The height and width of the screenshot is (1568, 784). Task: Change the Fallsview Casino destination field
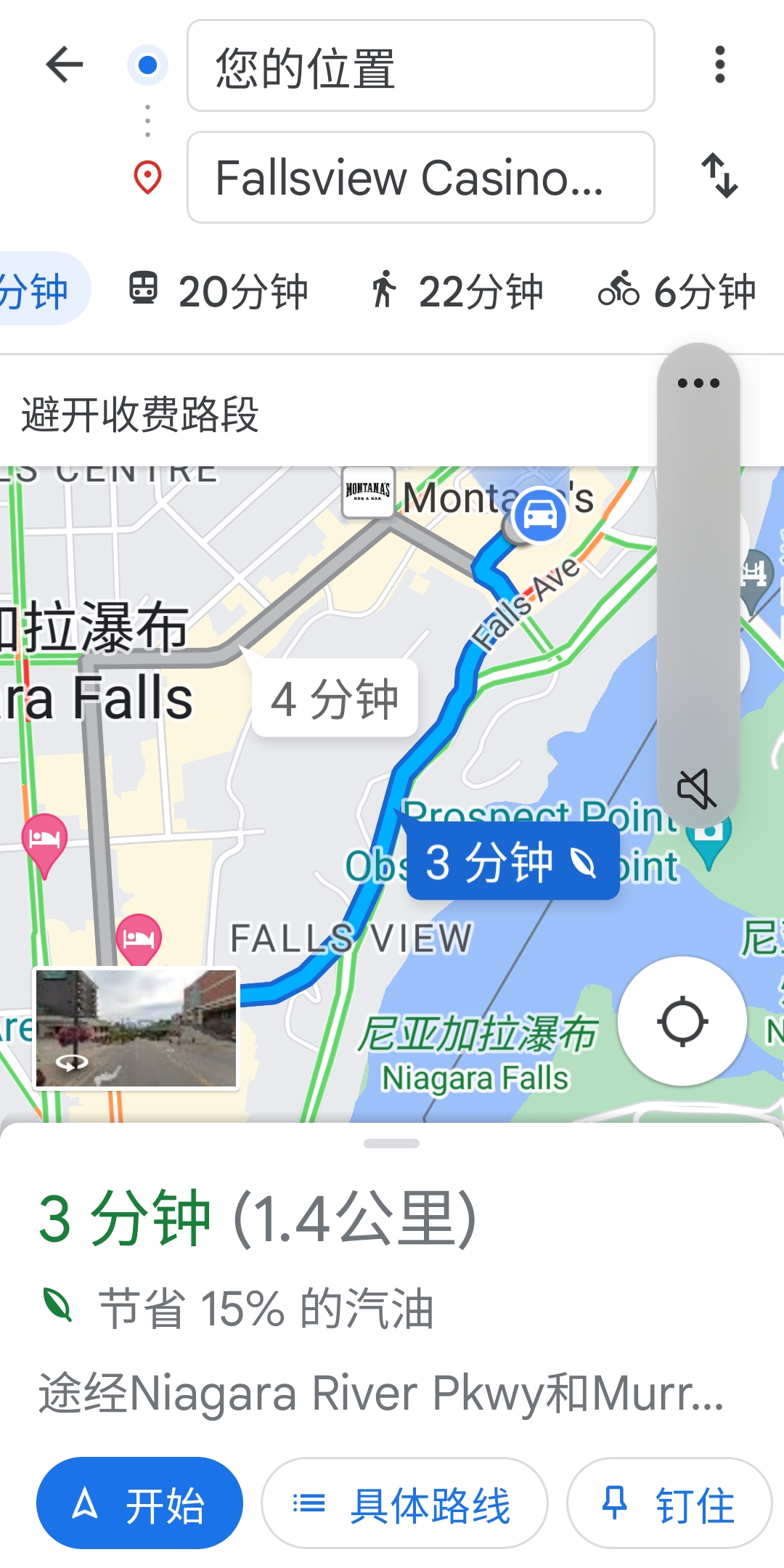coord(420,177)
